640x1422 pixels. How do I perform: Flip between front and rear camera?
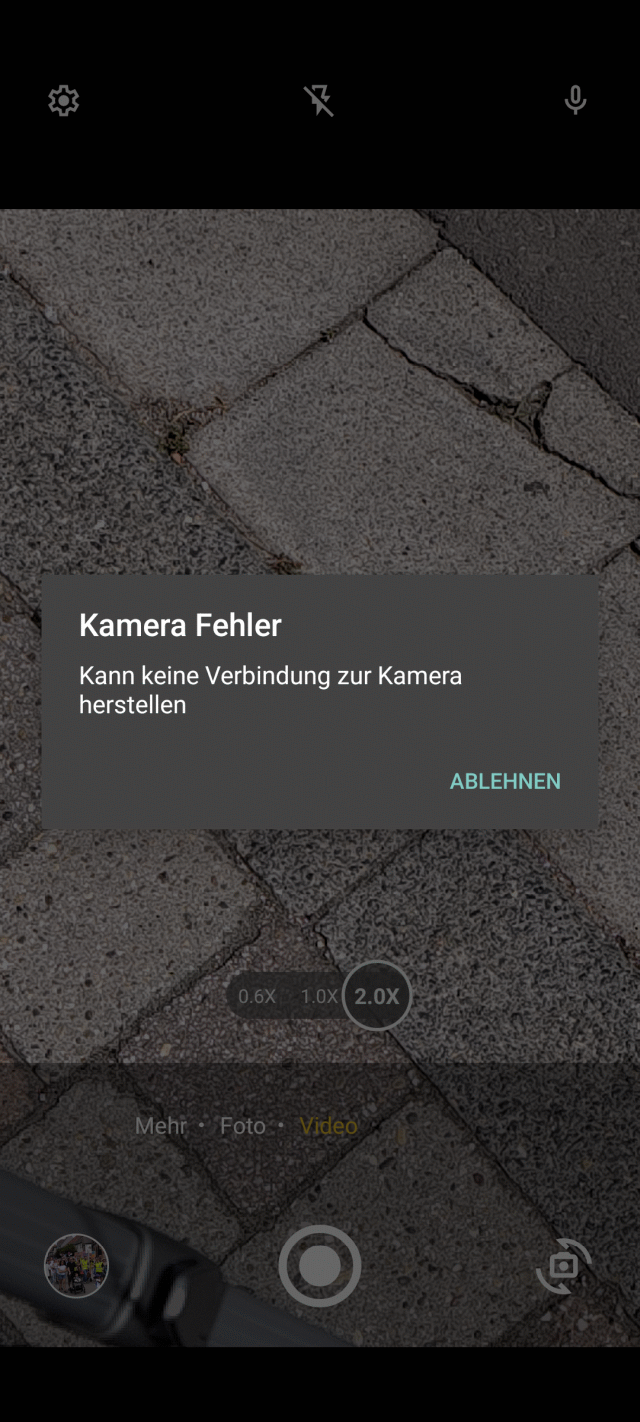pos(564,1266)
